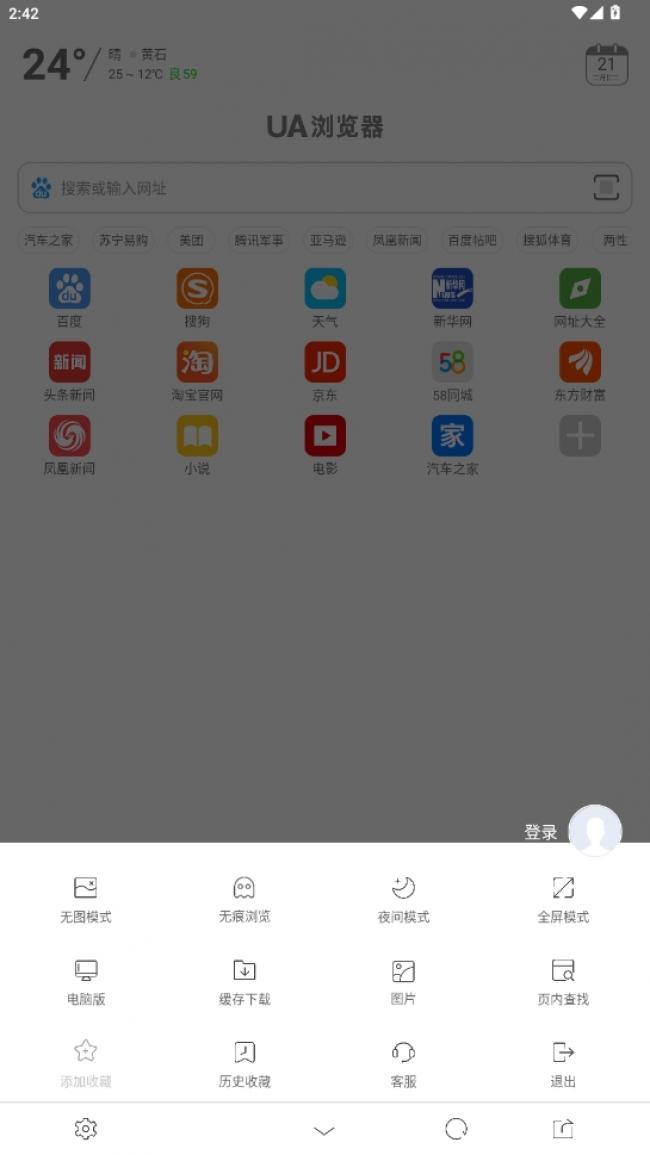The height and width of the screenshot is (1155, 650).
Task: Tap the 登录 login avatar
Action: click(595, 830)
